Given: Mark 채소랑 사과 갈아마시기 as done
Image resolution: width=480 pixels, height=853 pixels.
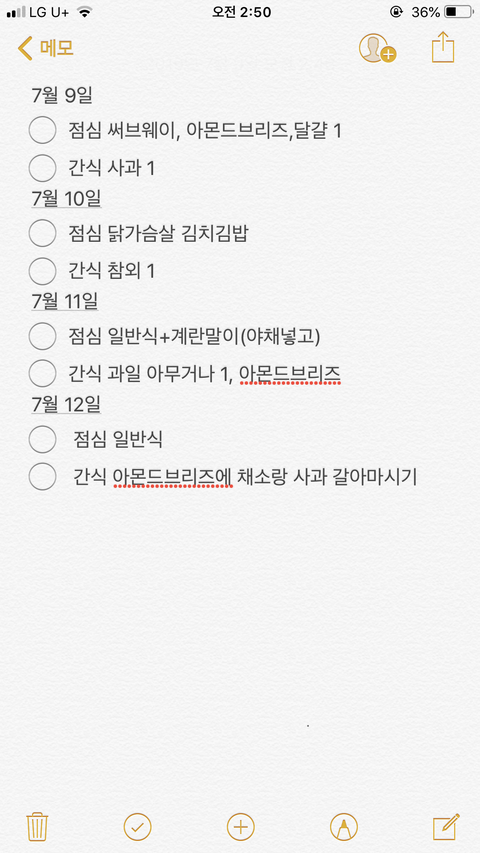Looking at the screenshot, I should click(x=42, y=477).
